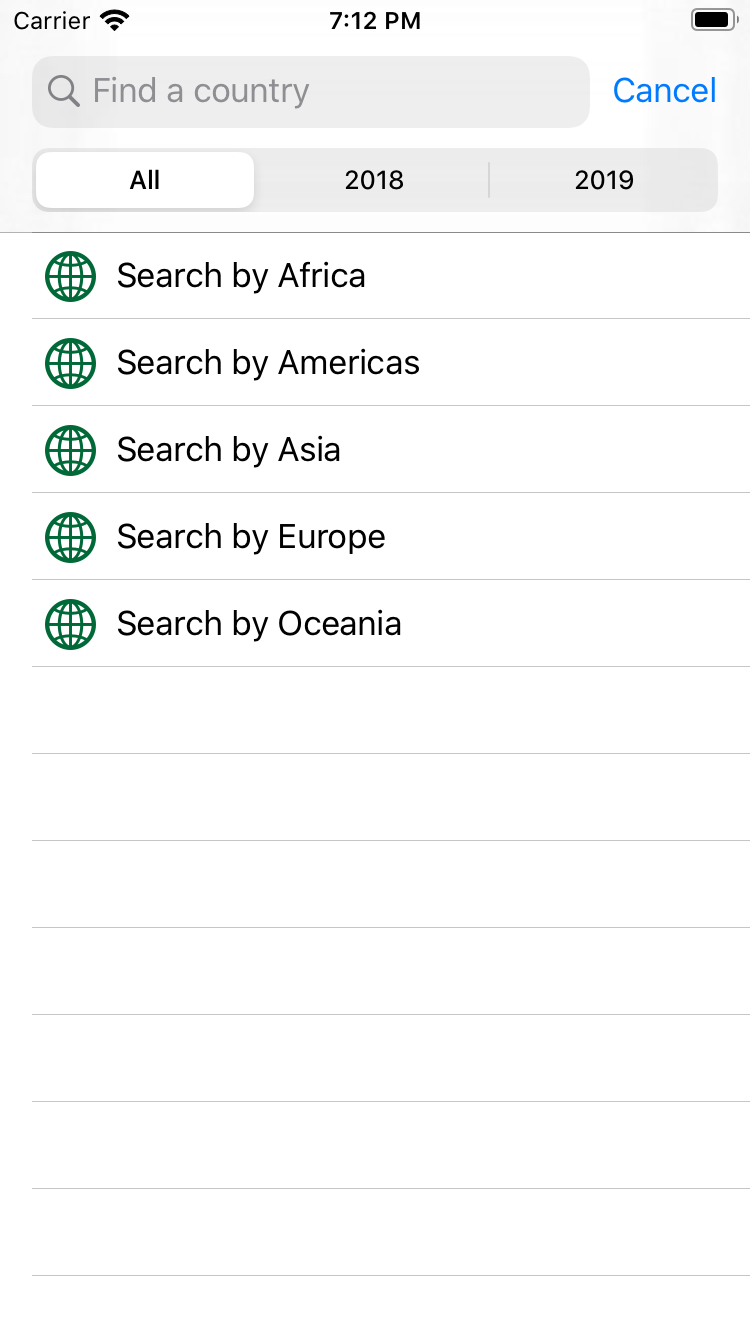Click the globe icon next to Search by Asia
Screen dimensions: 750x1334
click(x=70, y=450)
